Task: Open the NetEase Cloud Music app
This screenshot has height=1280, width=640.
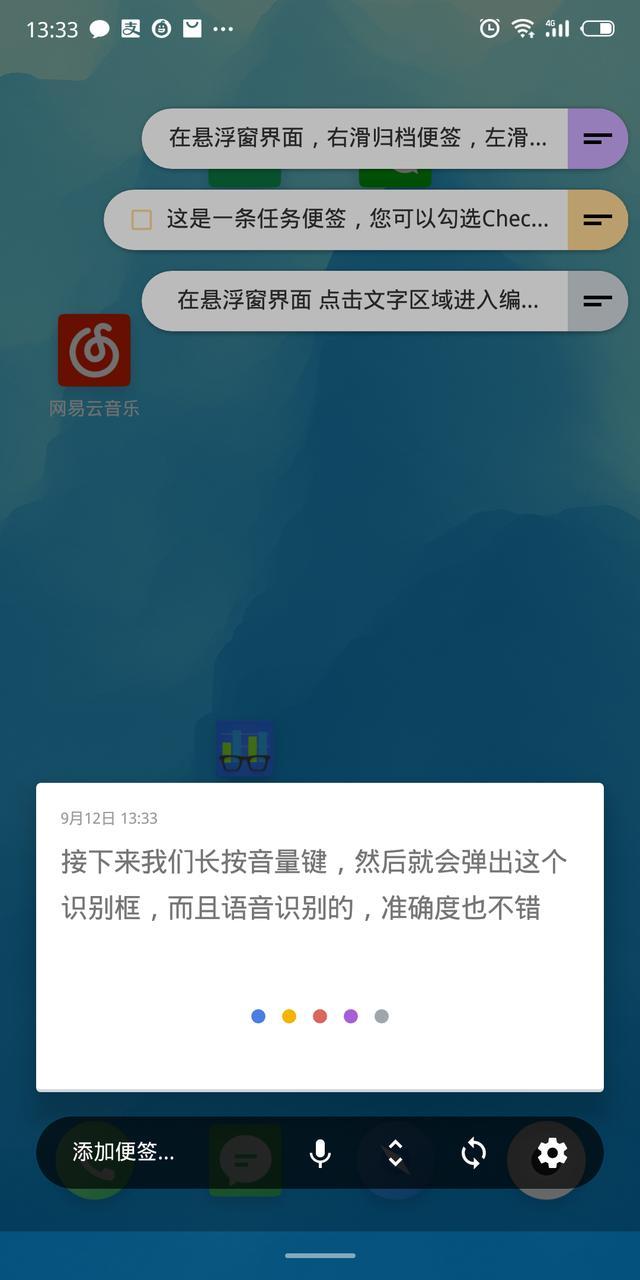Action: [x=94, y=350]
